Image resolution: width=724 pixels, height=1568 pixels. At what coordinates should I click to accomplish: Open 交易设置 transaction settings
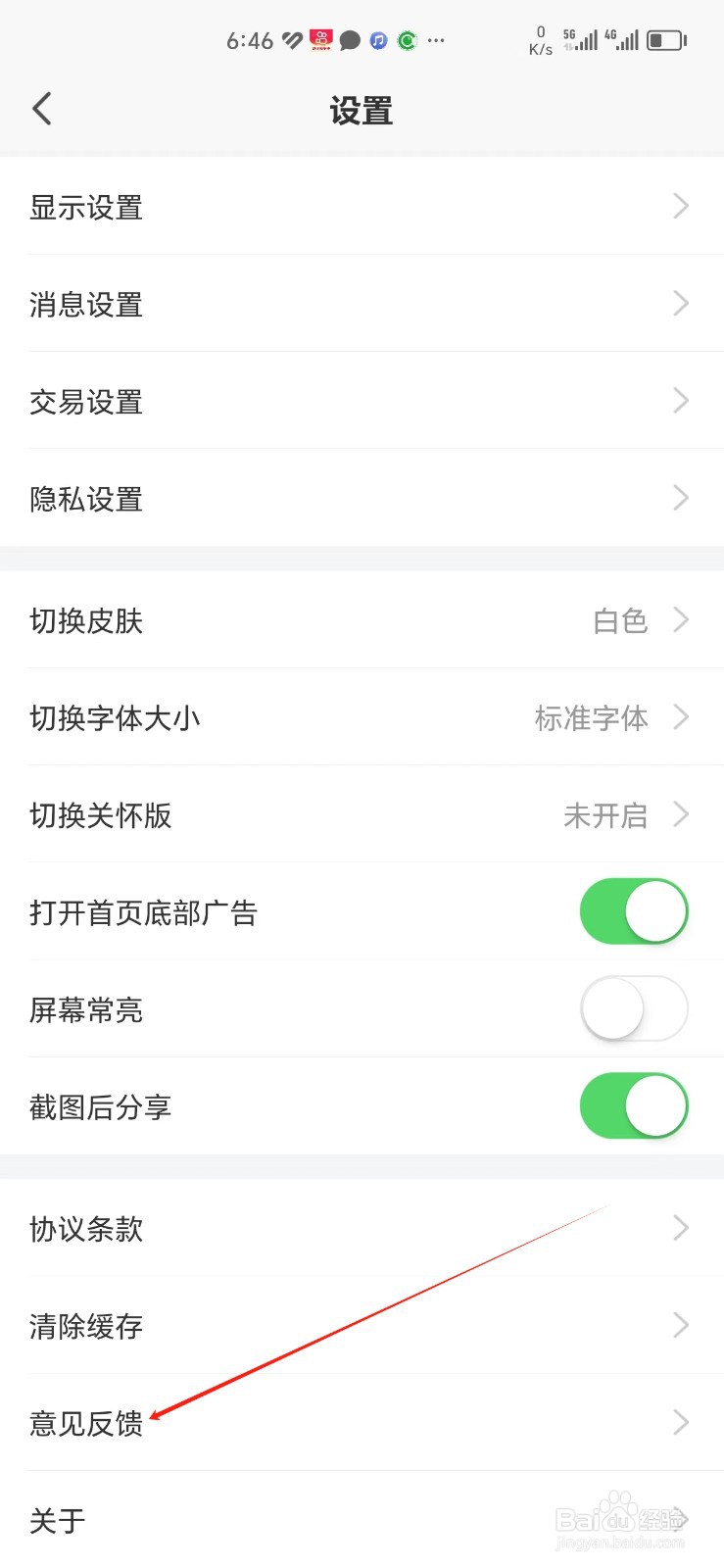click(x=362, y=402)
